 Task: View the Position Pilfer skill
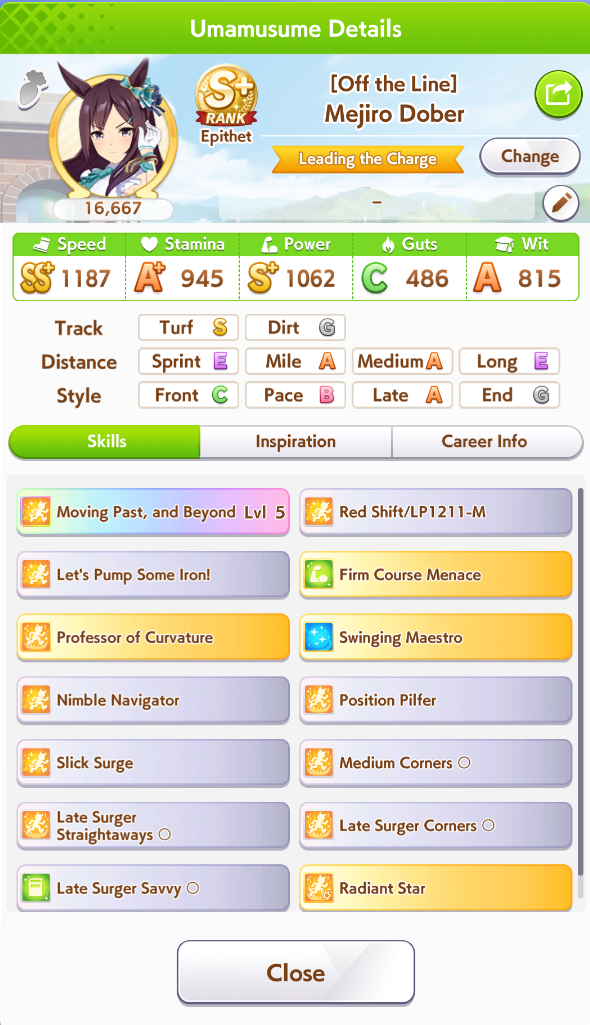point(436,700)
